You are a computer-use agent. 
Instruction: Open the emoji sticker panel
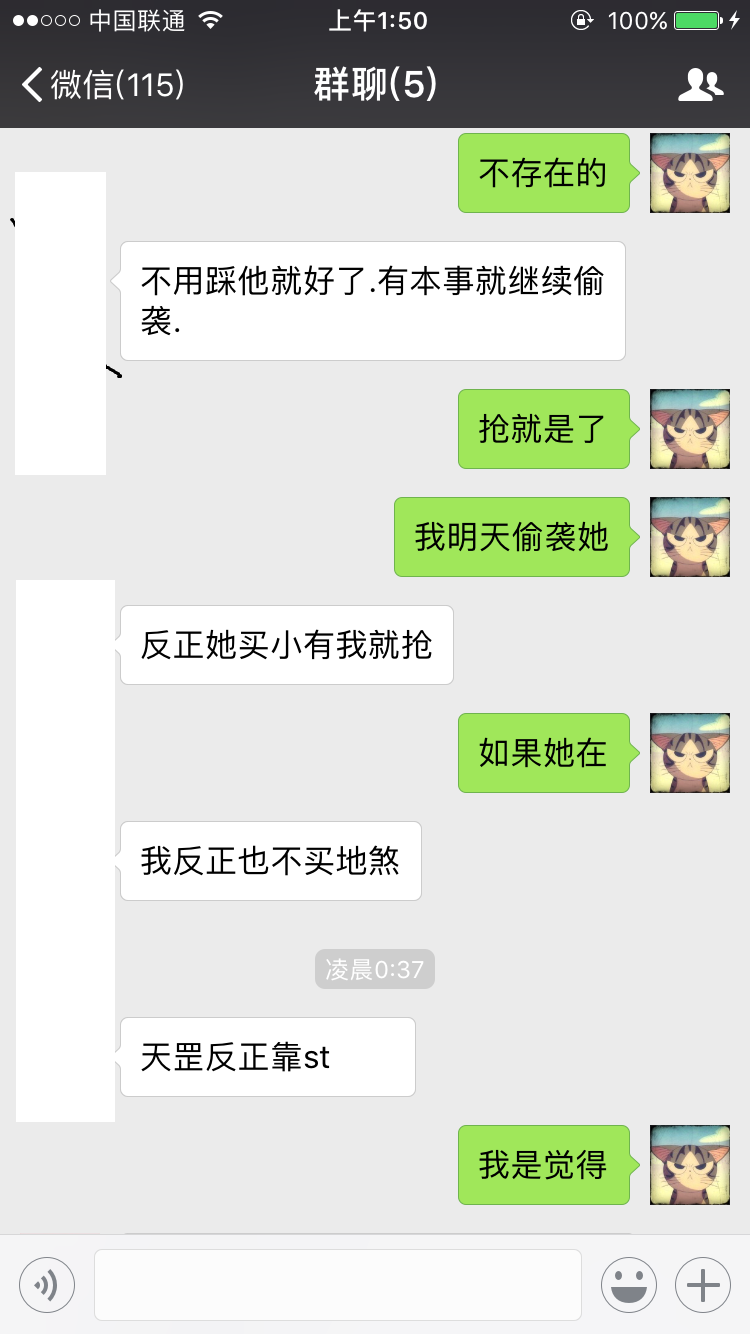click(629, 1284)
